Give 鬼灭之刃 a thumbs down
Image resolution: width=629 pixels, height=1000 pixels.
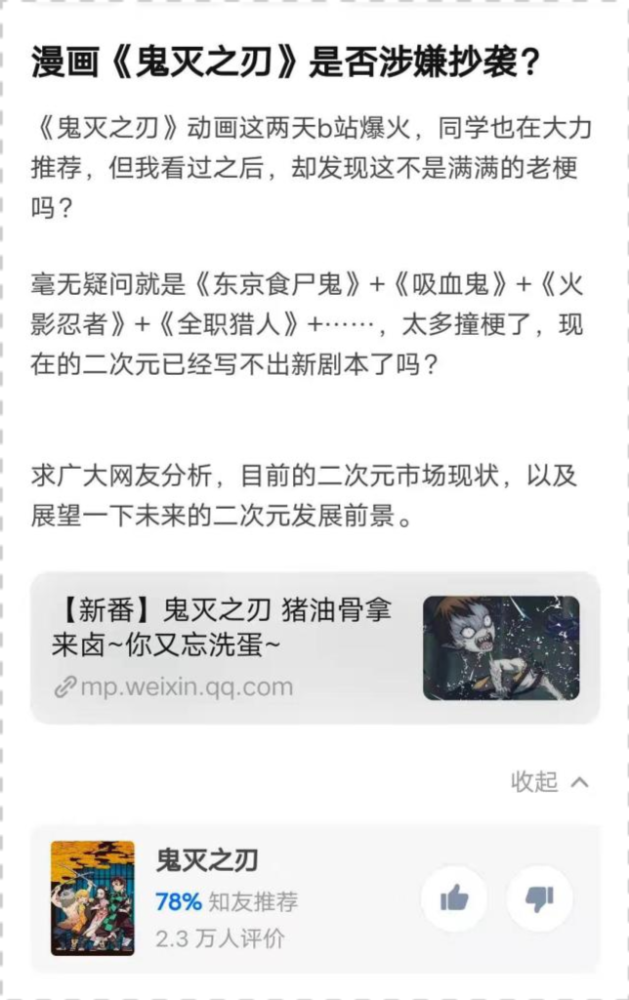(539, 898)
